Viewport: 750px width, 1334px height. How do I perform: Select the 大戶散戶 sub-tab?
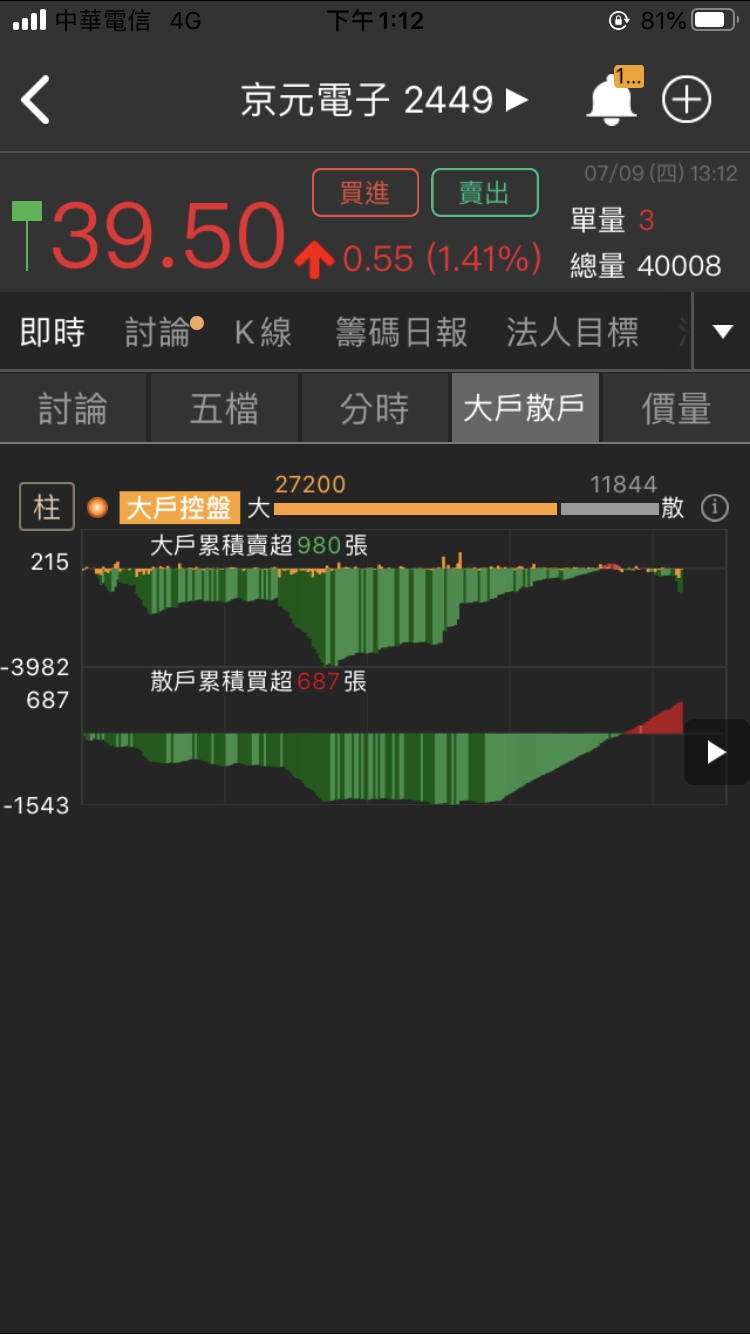(x=525, y=408)
